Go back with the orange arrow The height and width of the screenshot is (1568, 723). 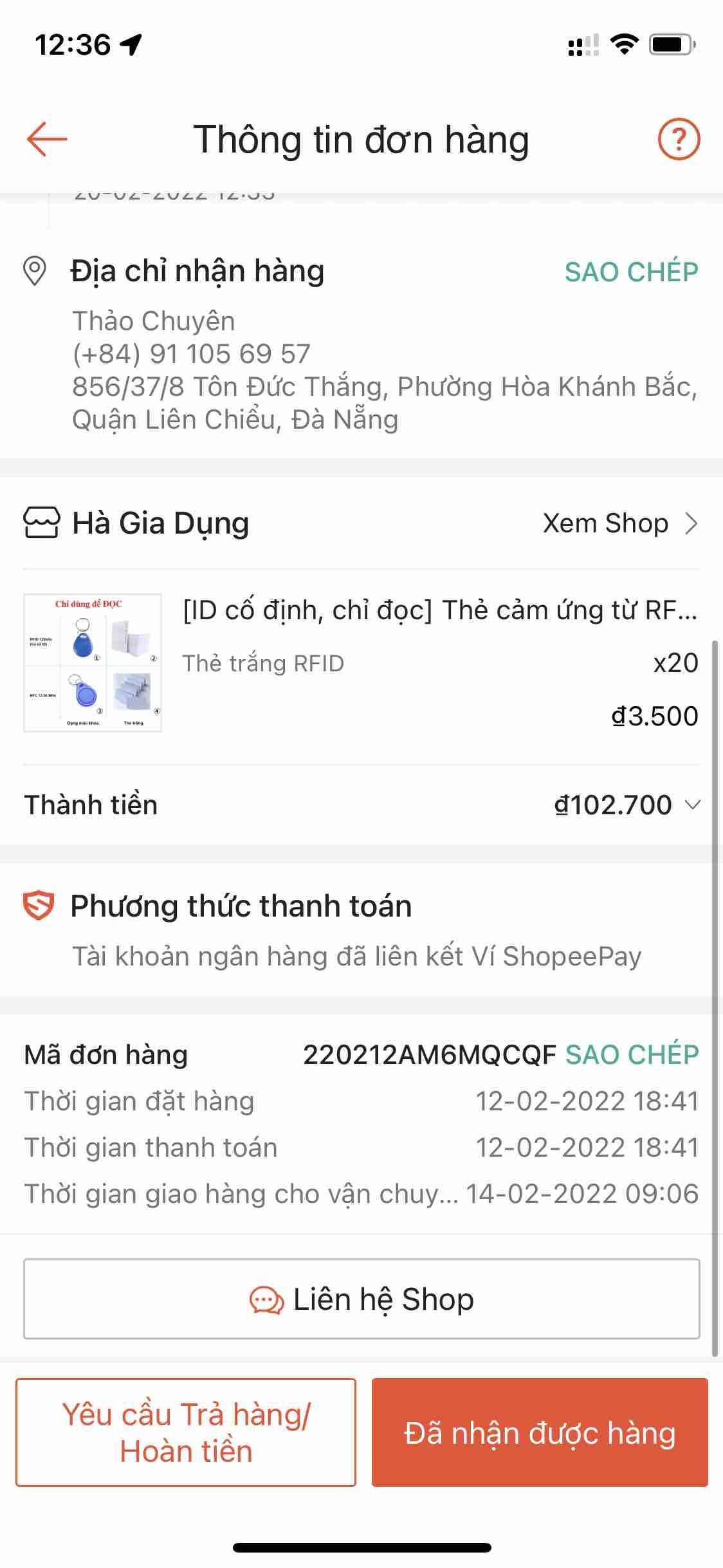47,139
